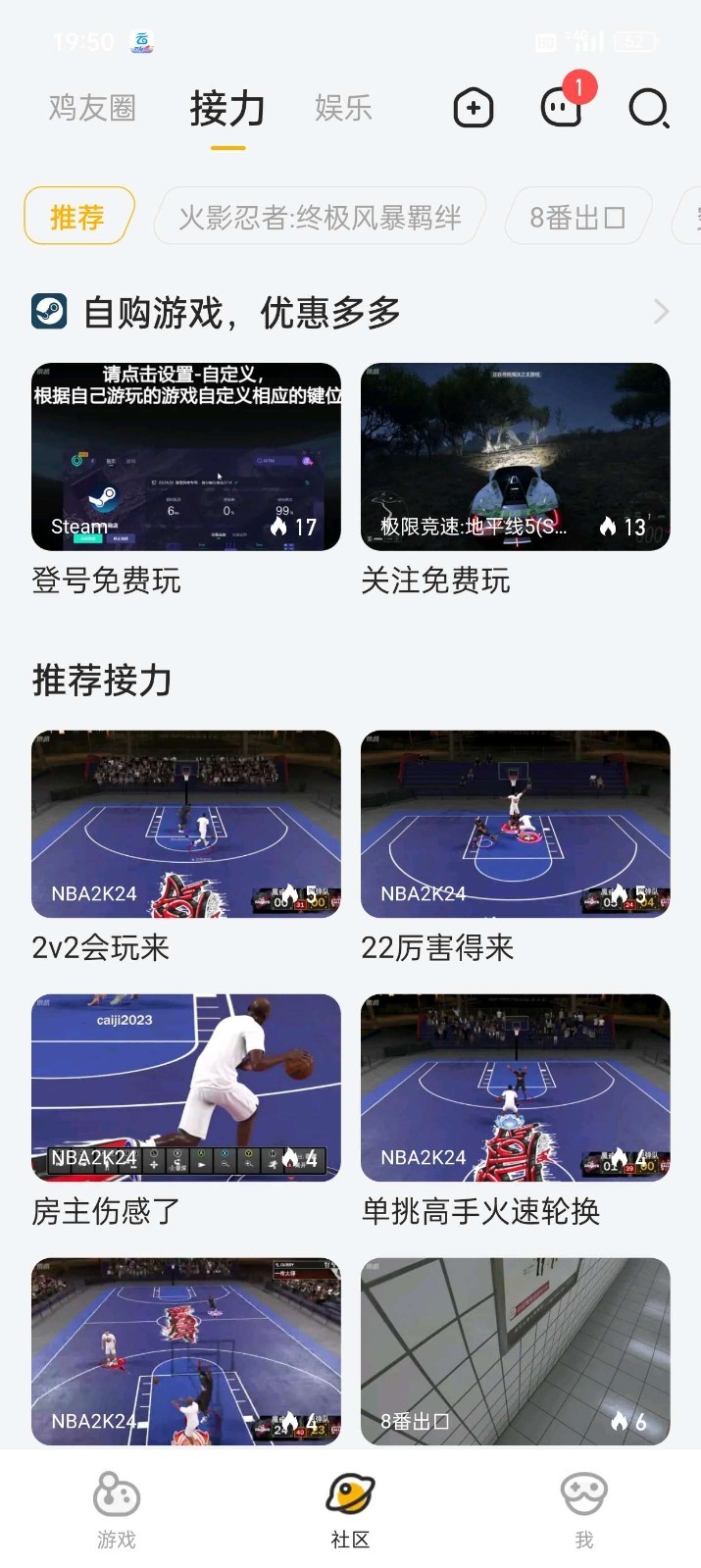The image size is (701, 1568).
Task: Open the 房主伤感了 relay room
Action: coord(186,1087)
